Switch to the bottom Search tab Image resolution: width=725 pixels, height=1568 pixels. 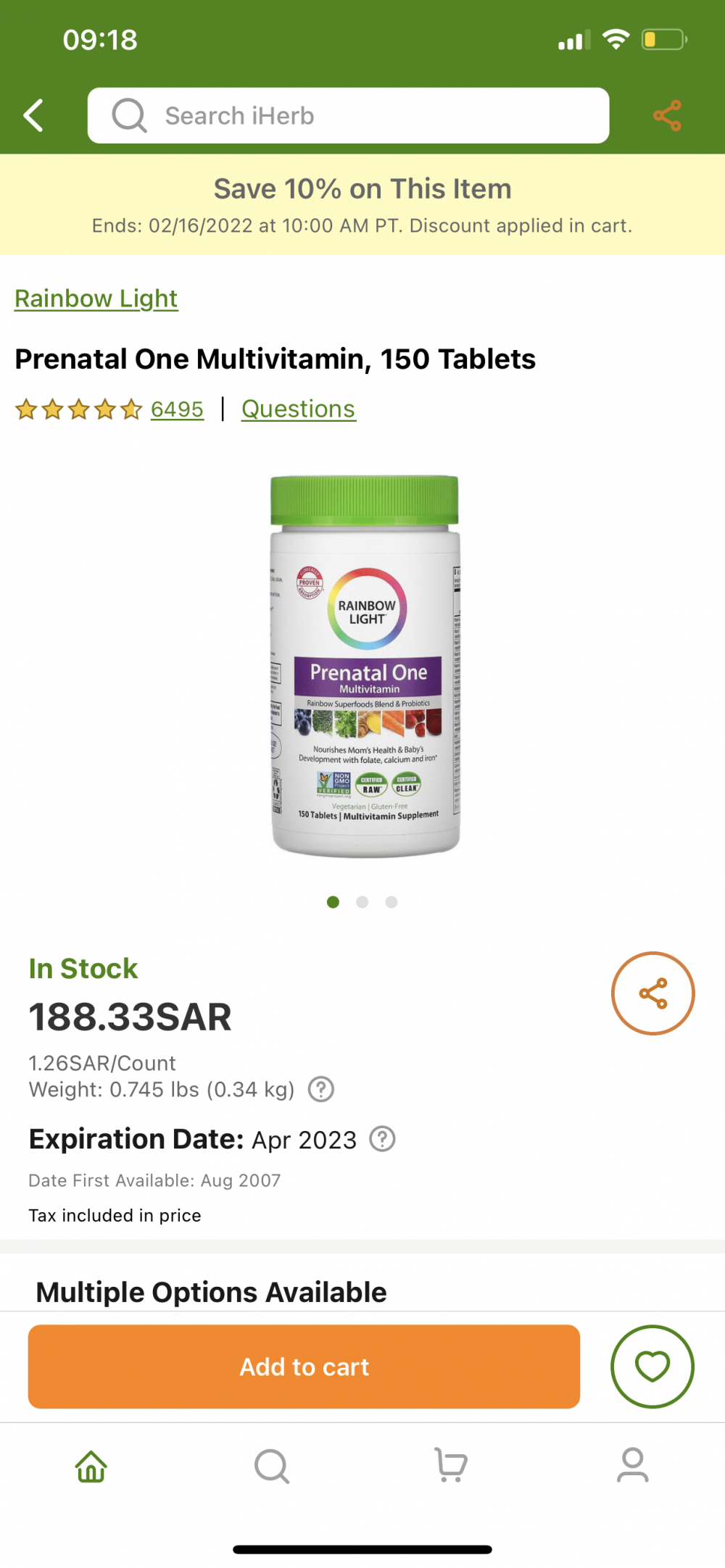point(272,1466)
